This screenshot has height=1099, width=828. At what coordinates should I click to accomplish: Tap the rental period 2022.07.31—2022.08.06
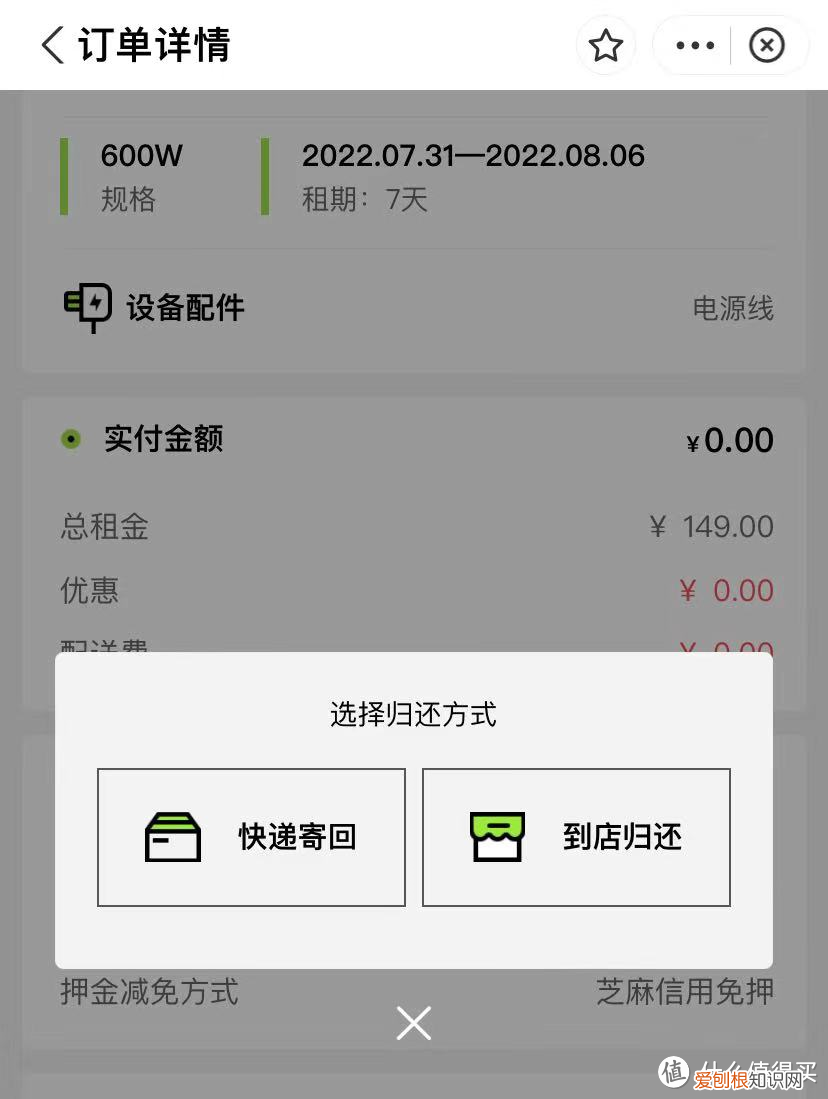(x=475, y=156)
